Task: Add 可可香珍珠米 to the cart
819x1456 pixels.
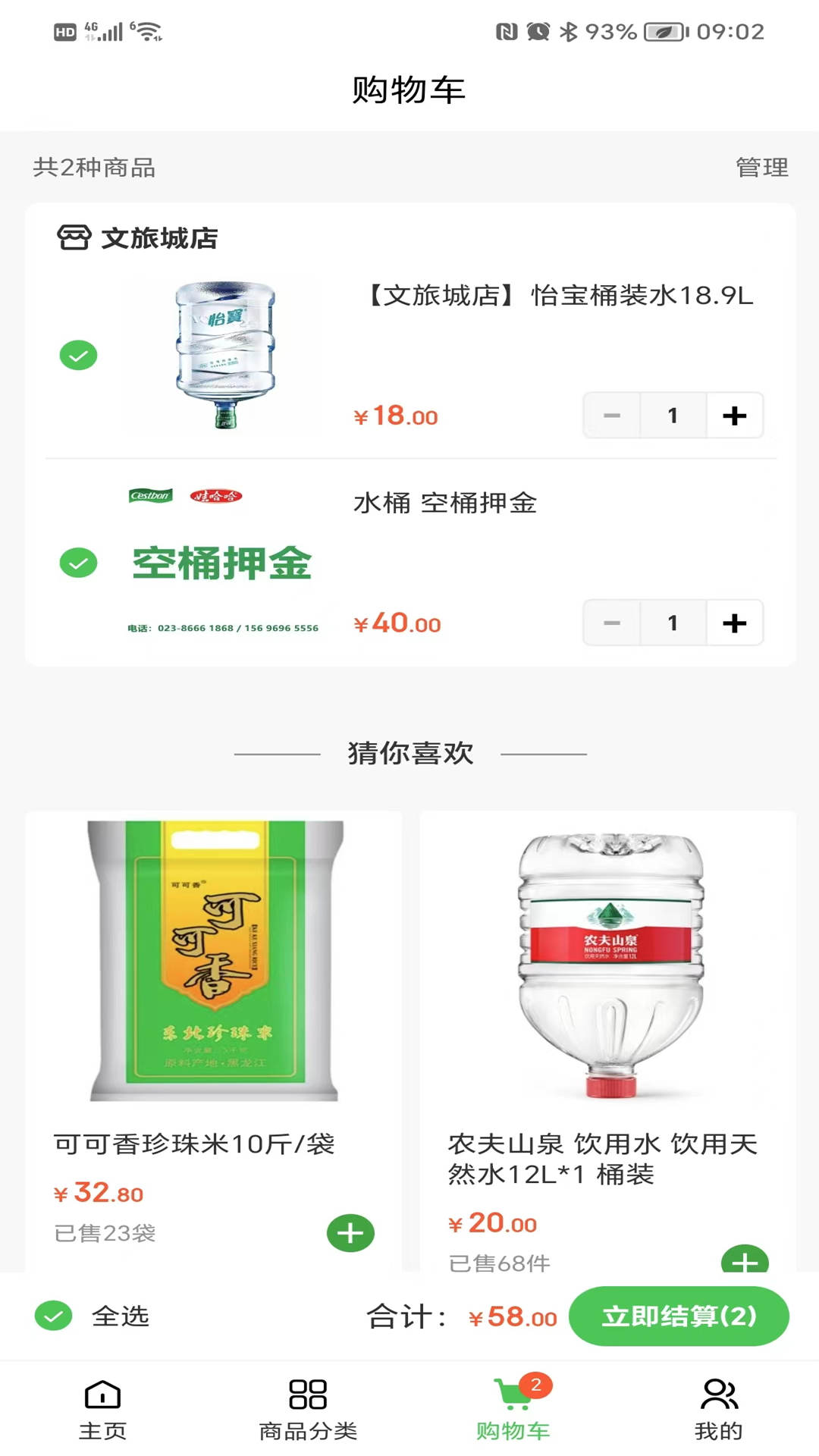Action: point(350,1233)
